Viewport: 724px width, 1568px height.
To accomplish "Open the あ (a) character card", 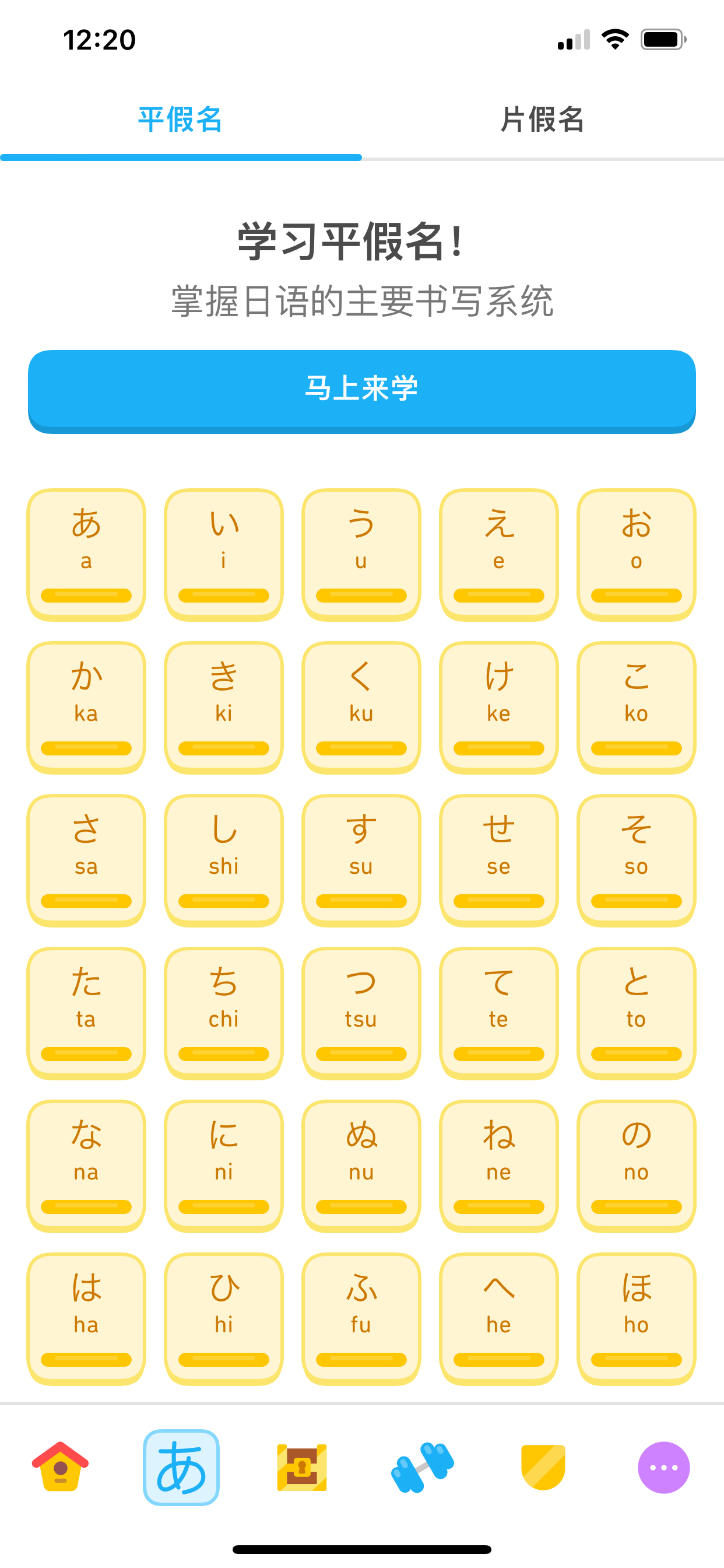I will tap(86, 555).
